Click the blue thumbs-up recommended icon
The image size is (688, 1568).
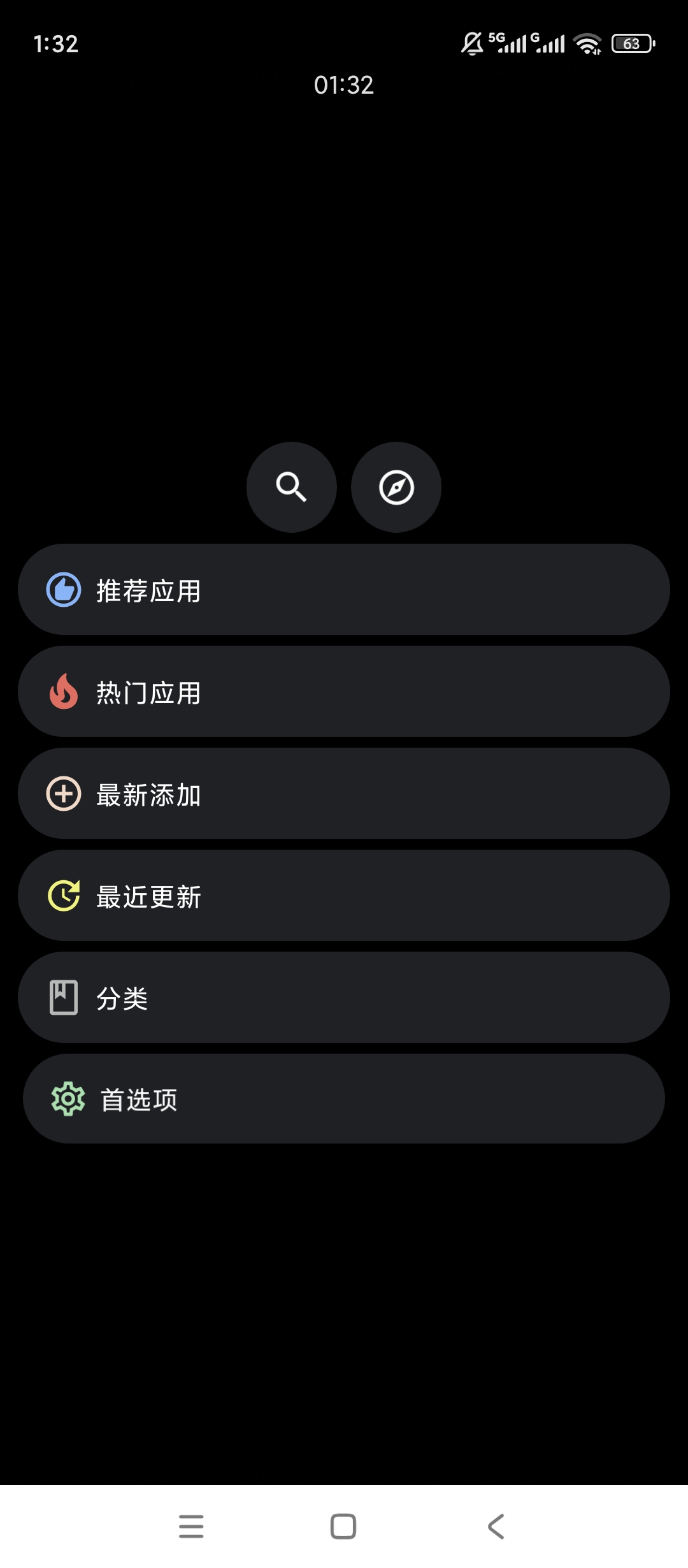point(63,589)
